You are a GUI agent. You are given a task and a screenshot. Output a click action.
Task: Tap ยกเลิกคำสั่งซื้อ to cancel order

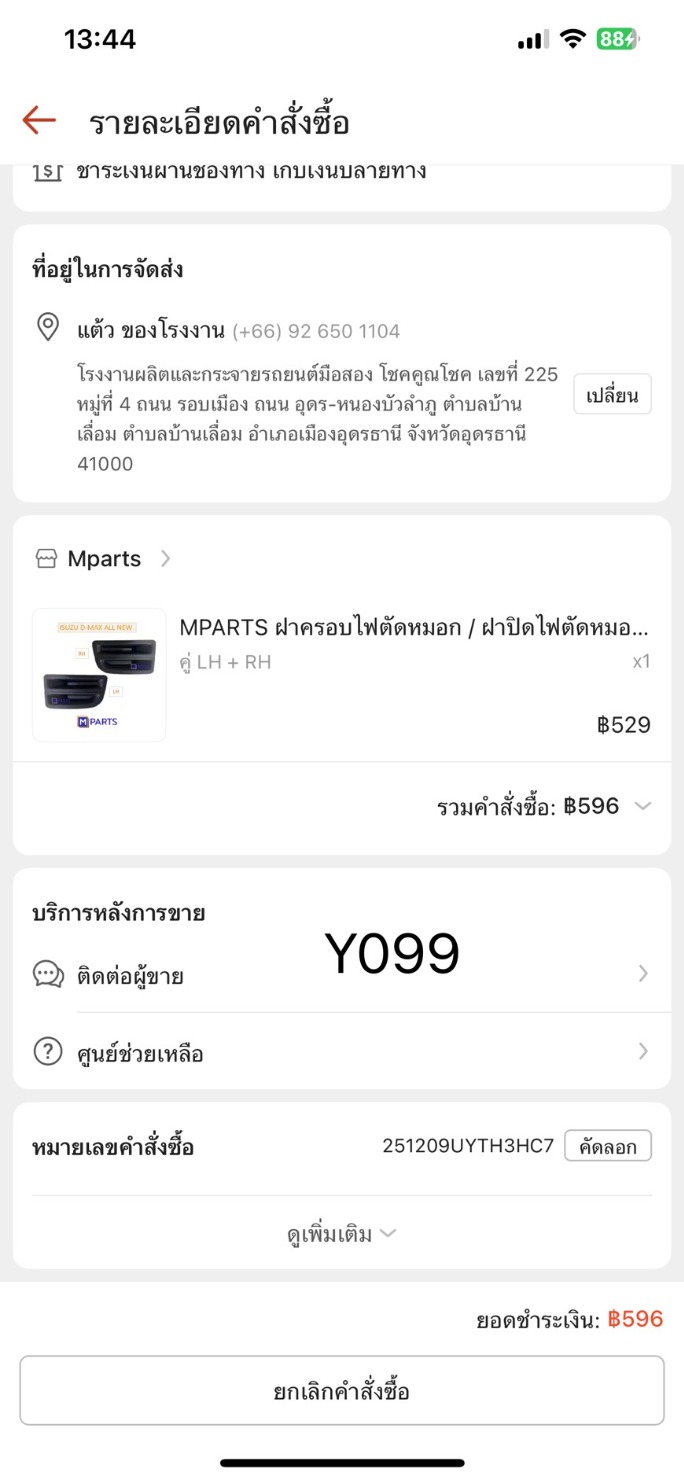341,1391
